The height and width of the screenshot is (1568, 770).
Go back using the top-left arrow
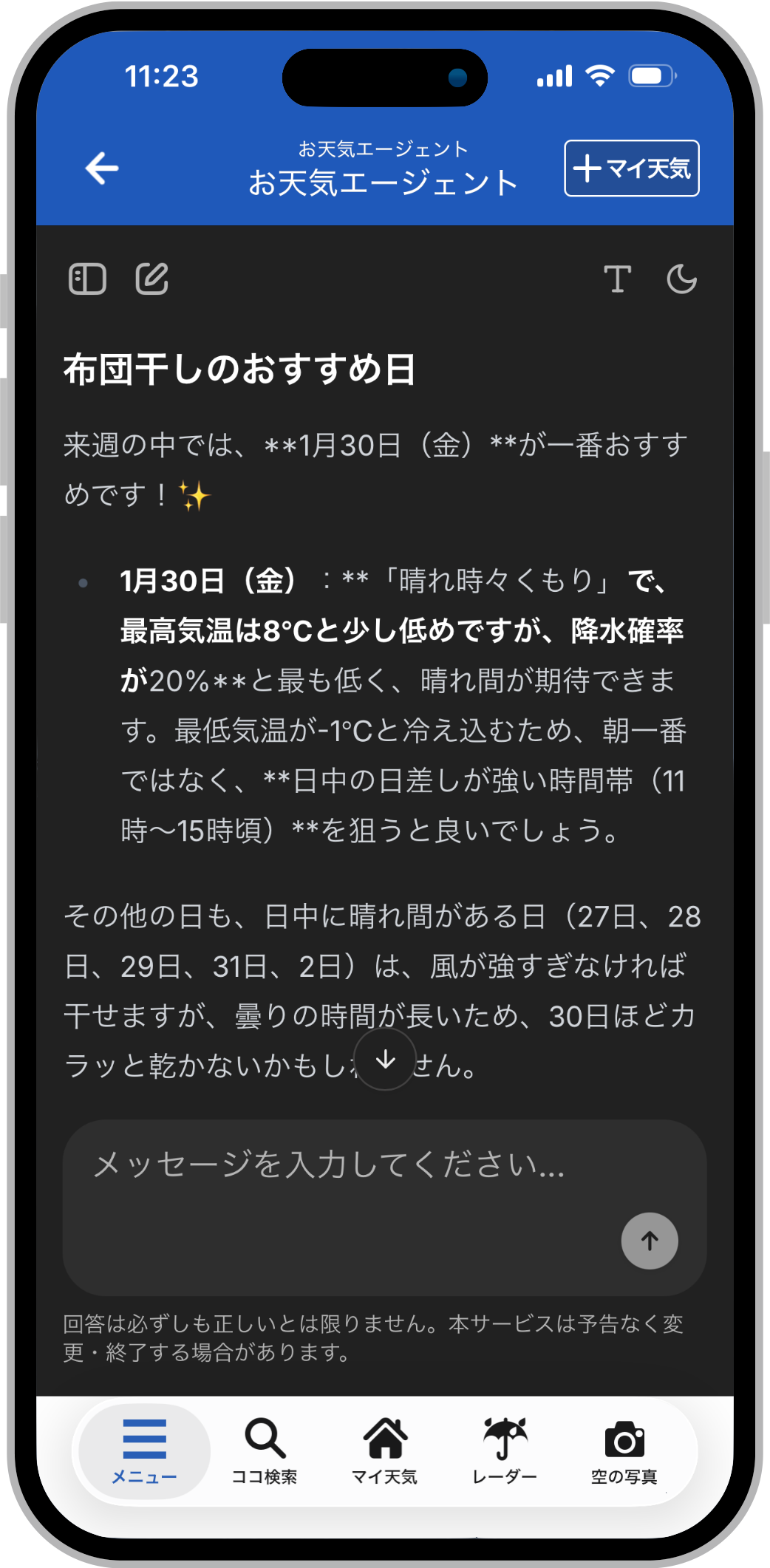pos(102,168)
